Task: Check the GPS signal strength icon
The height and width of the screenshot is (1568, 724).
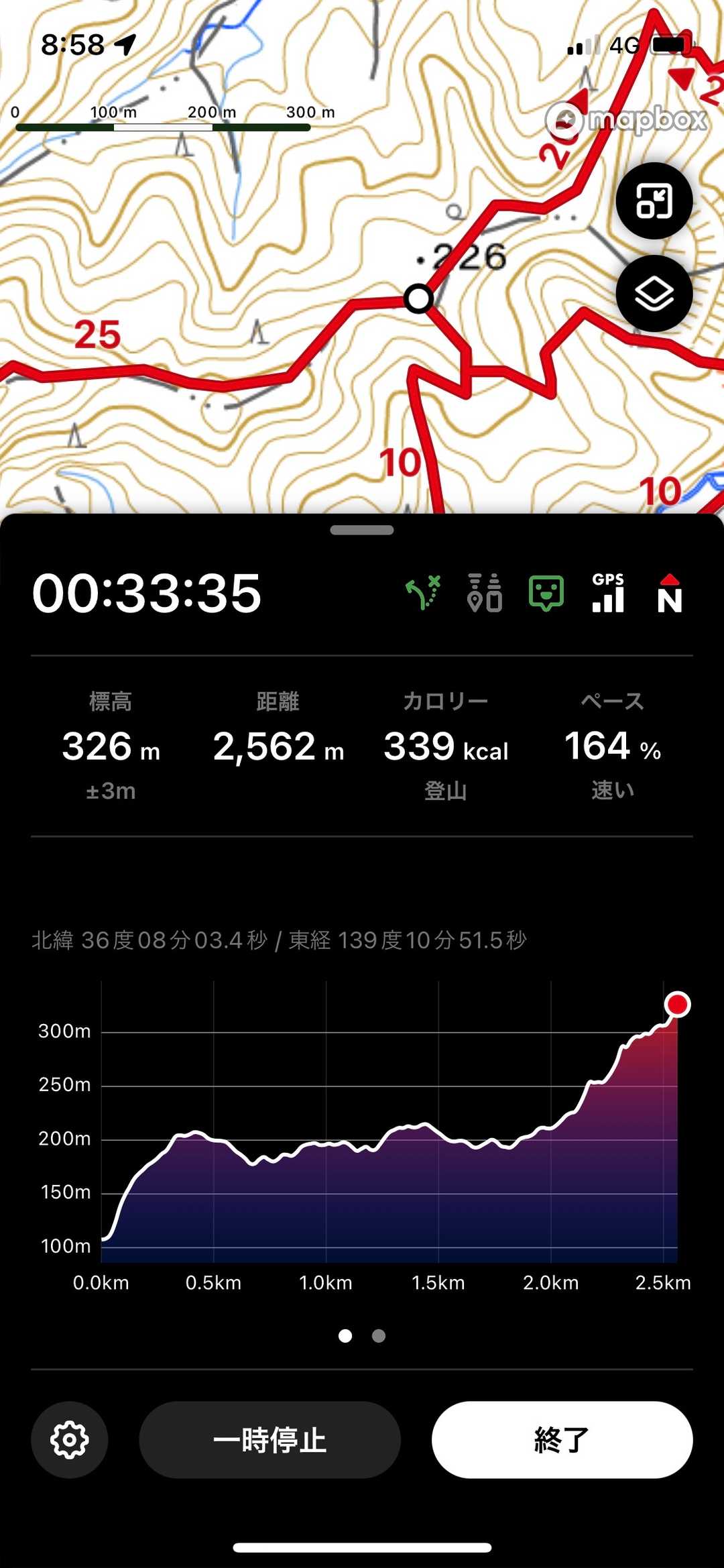Action: pos(608,593)
